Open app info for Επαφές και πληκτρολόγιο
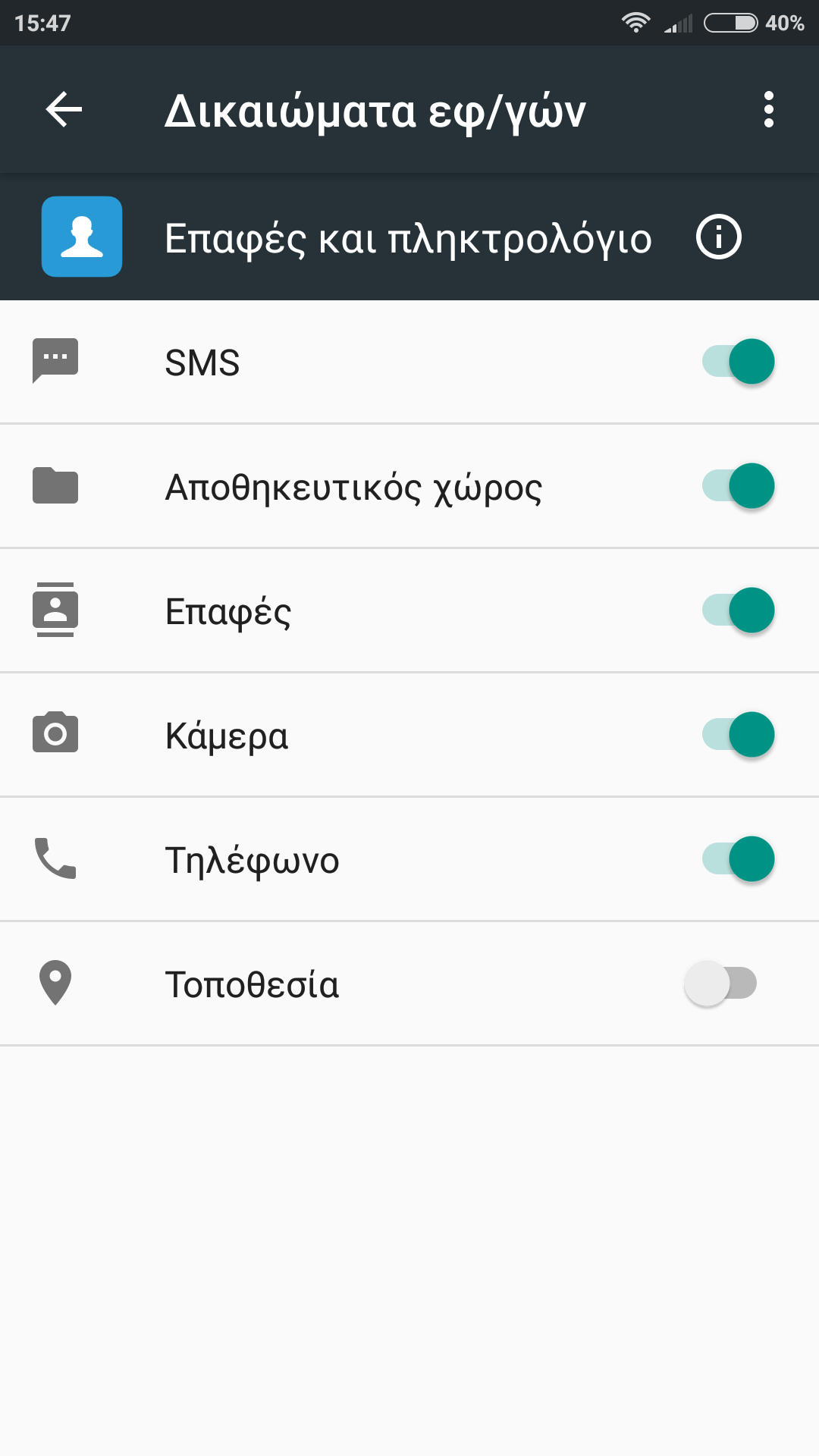The image size is (819, 1456). coord(718,237)
